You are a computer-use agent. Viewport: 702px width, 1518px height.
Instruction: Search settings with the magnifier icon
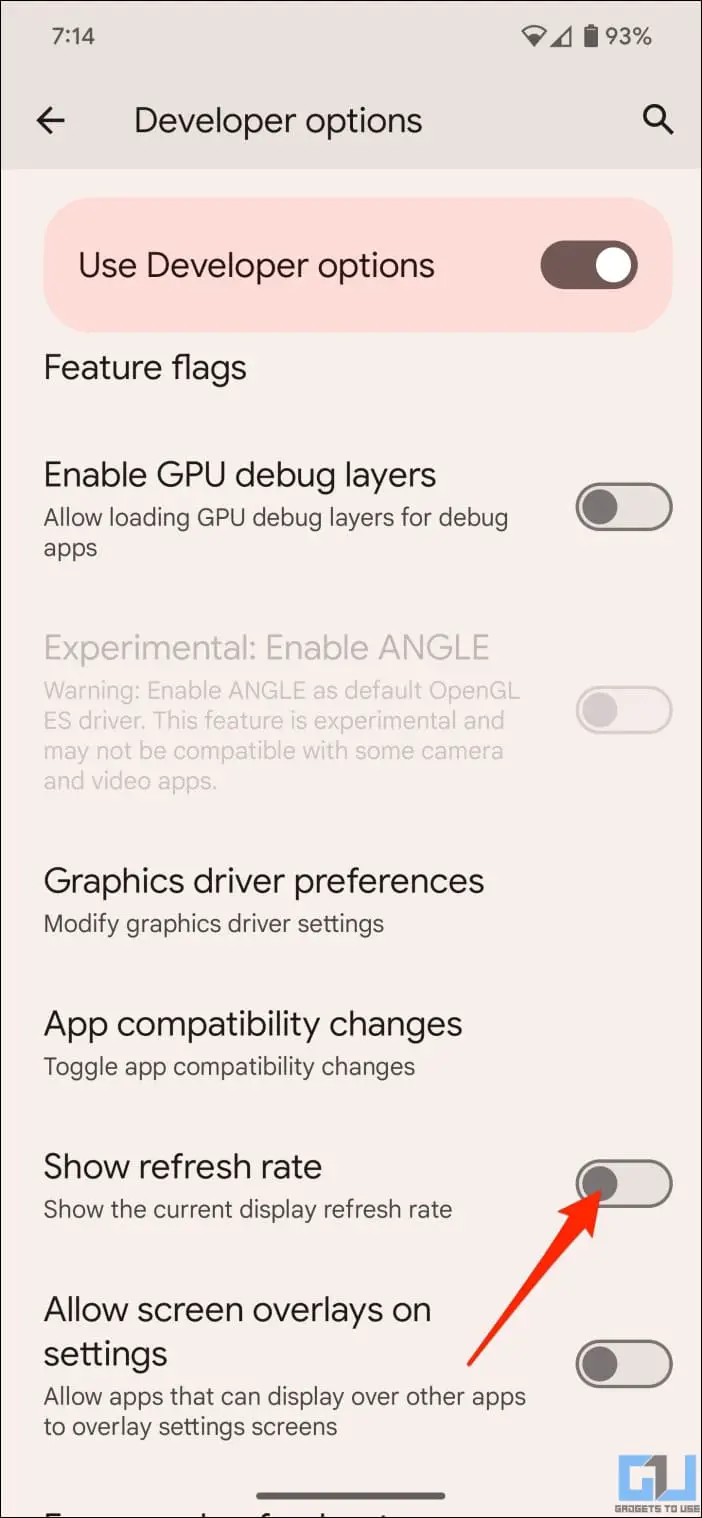pos(656,121)
